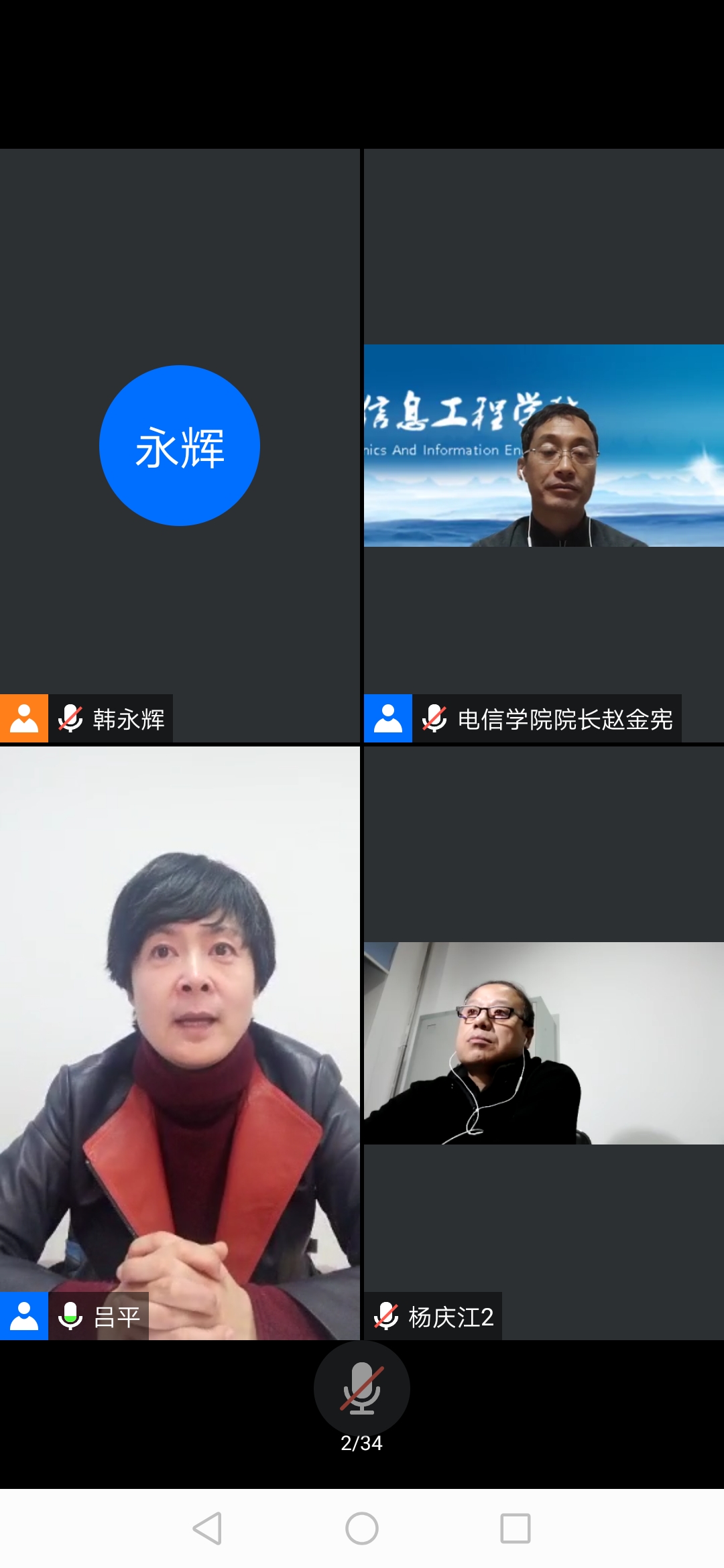Unmute your microphone
724x1568 pixels.
tap(361, 1388)
